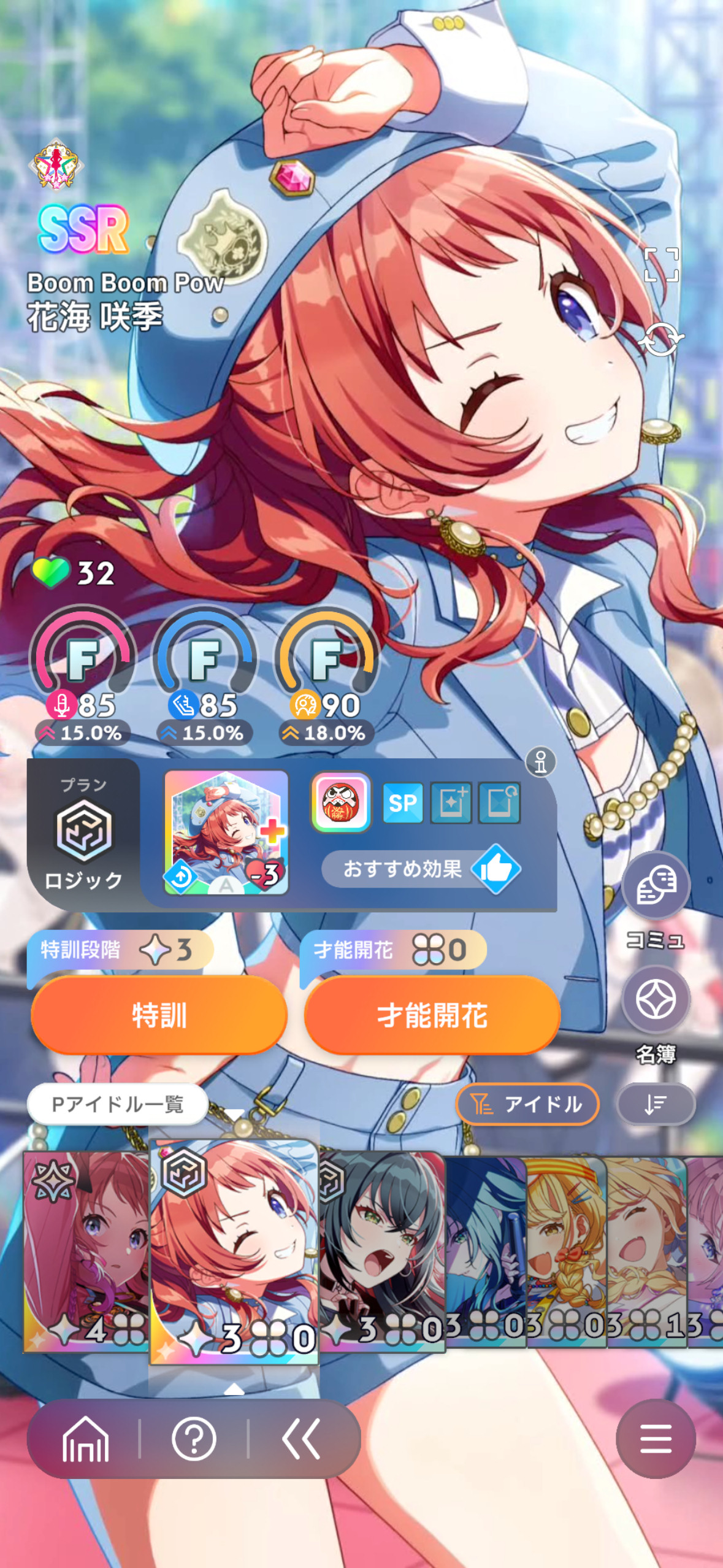723x1568 pixels.
Task: Open the アイドル filter
Action: click(x=527, y=1104)
